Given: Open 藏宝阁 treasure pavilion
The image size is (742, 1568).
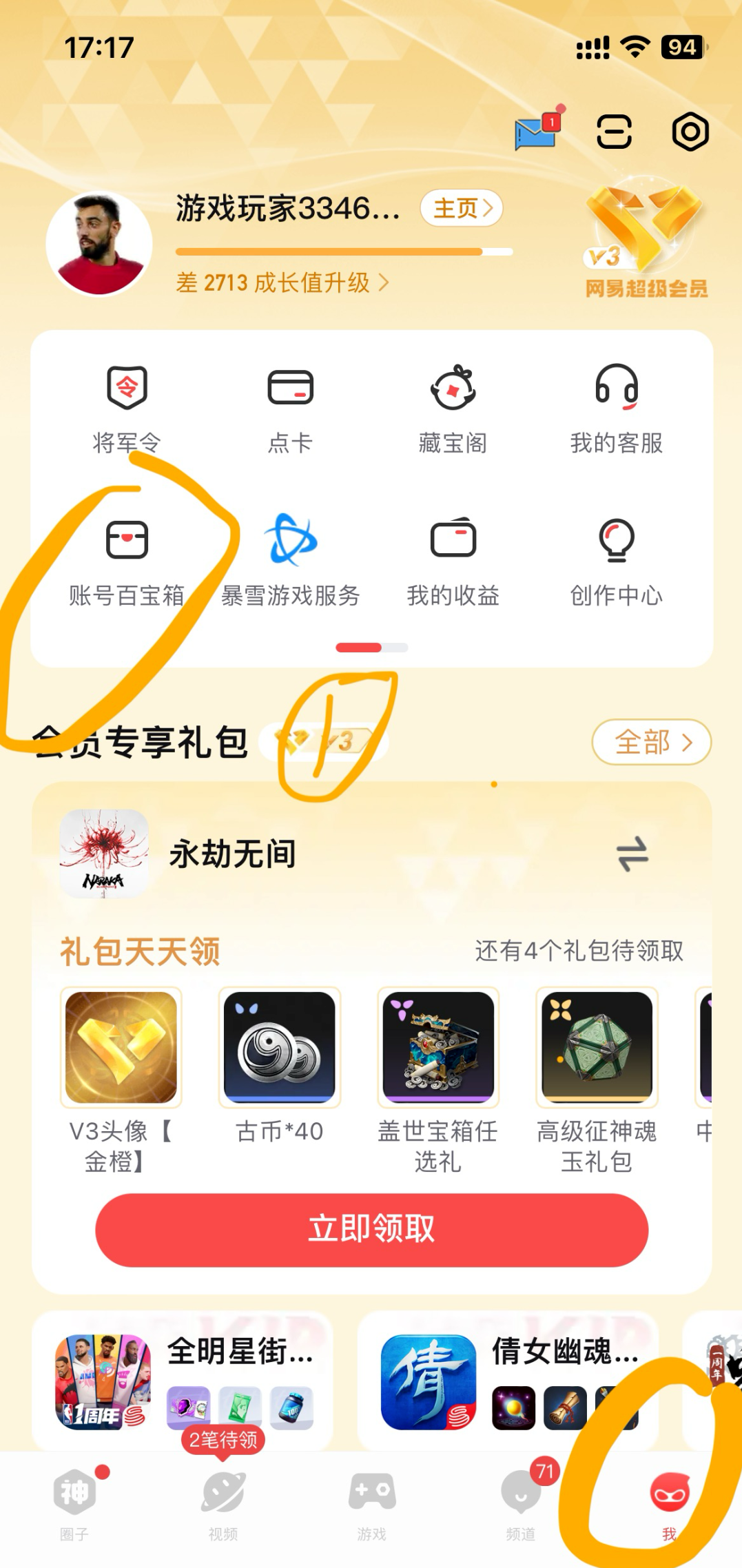Looking at the screenshot, I should click(454, 406).
